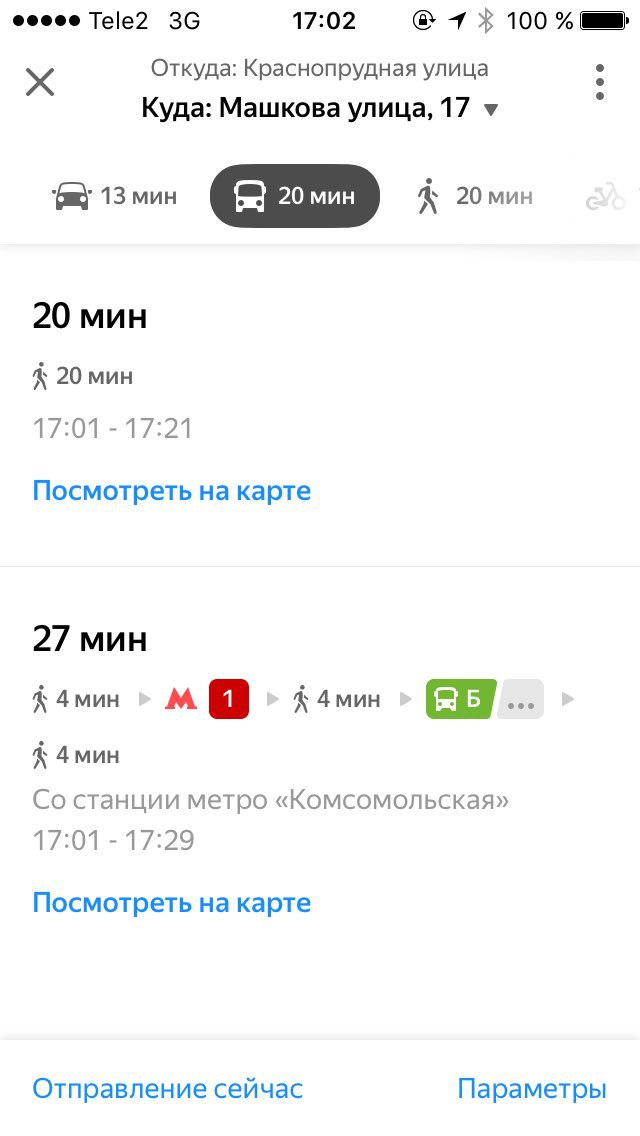
Task: View the 20 мин walking route on map
Action: 172,490
